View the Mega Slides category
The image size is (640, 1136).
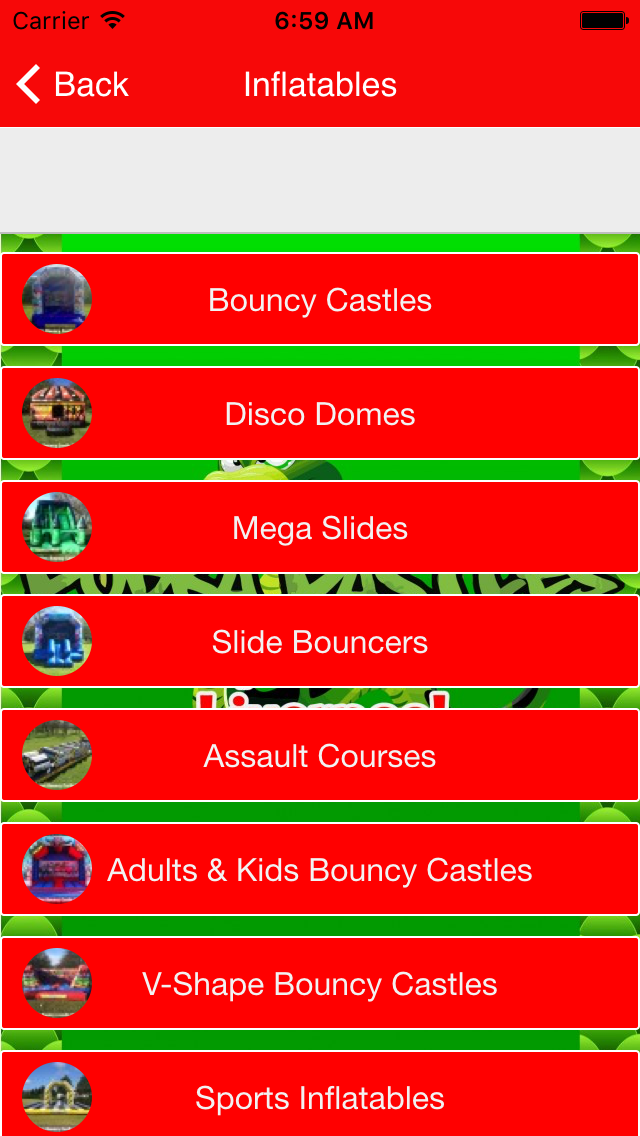click(320, 528)
